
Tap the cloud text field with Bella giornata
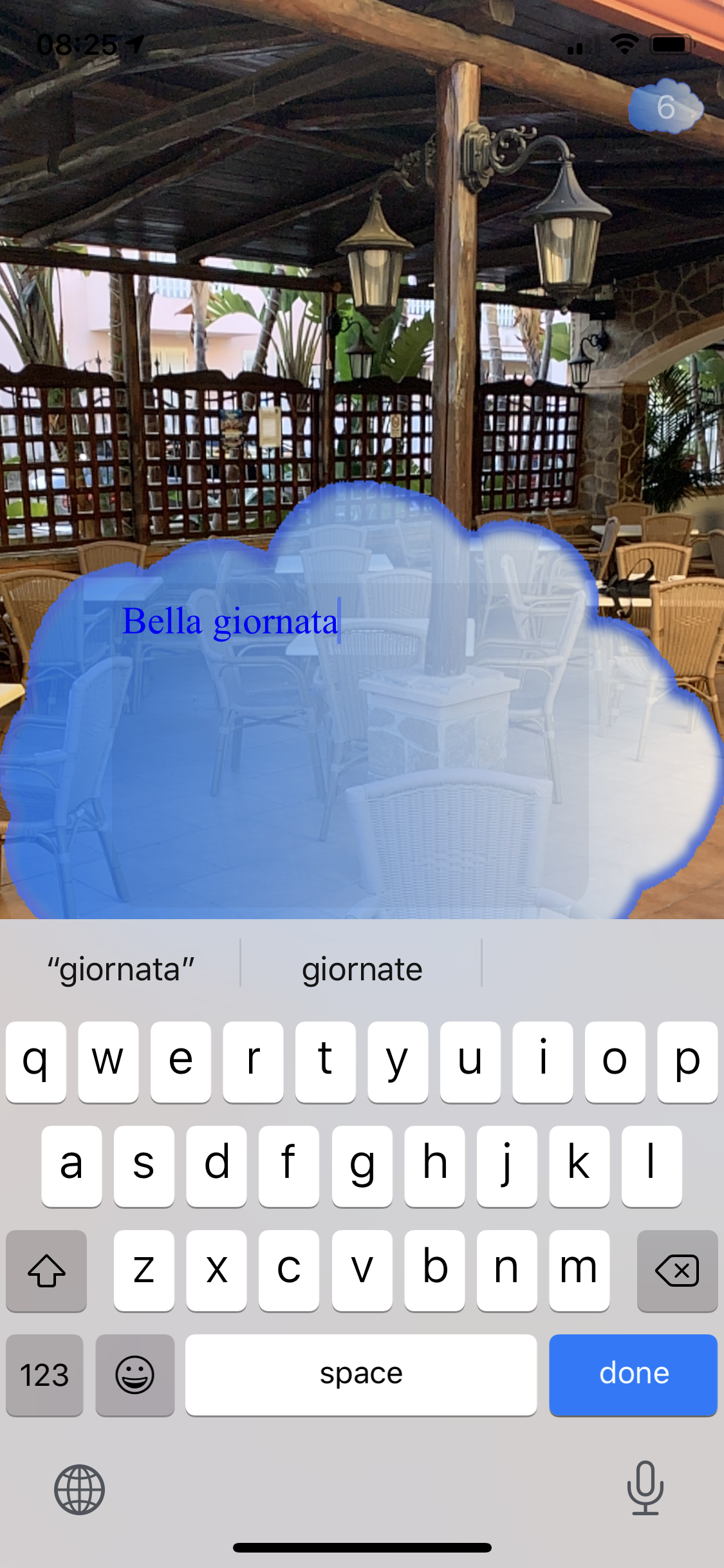(x=351, y=743)
